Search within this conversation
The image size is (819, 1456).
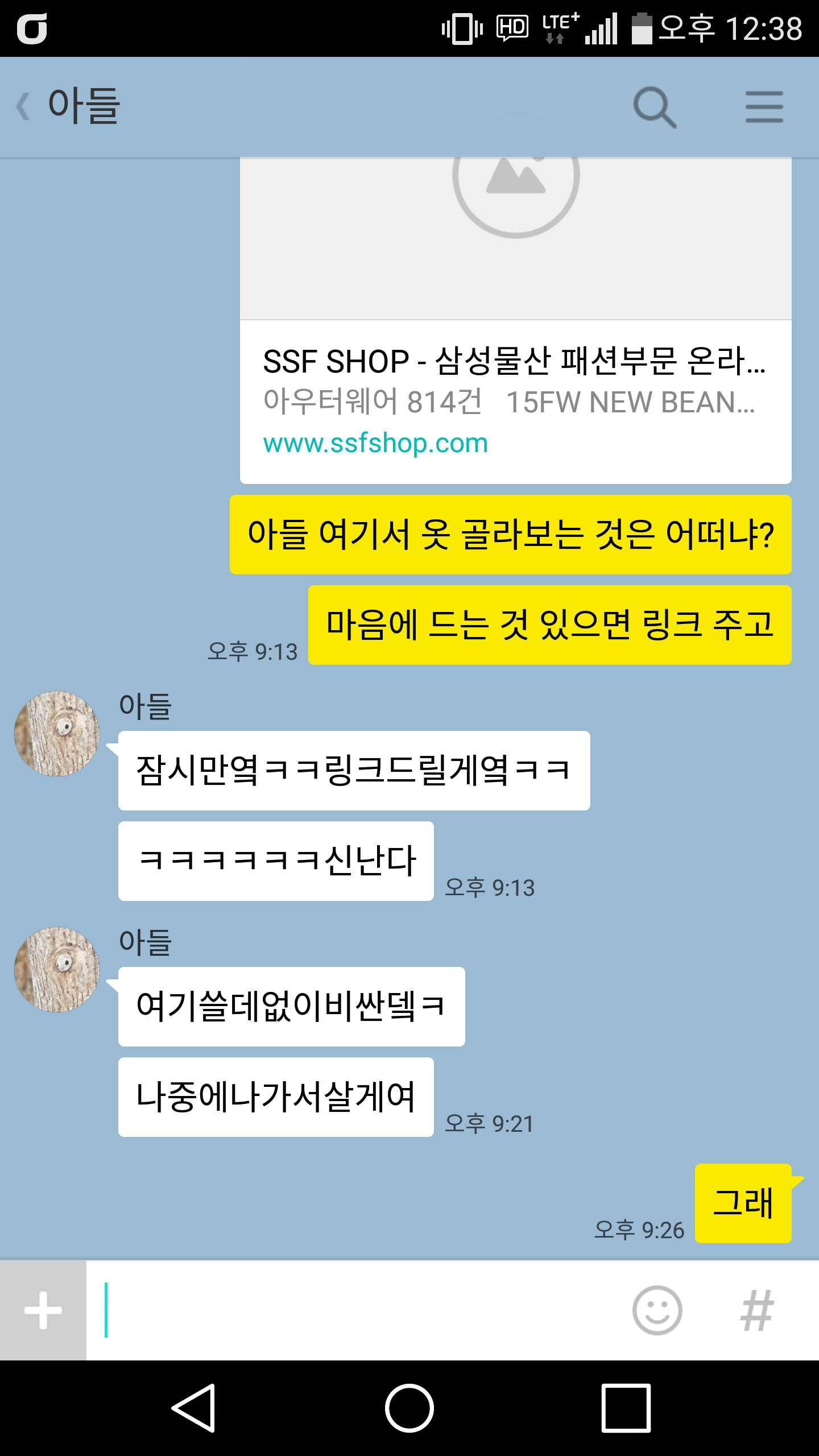click(x=655, y=106)
